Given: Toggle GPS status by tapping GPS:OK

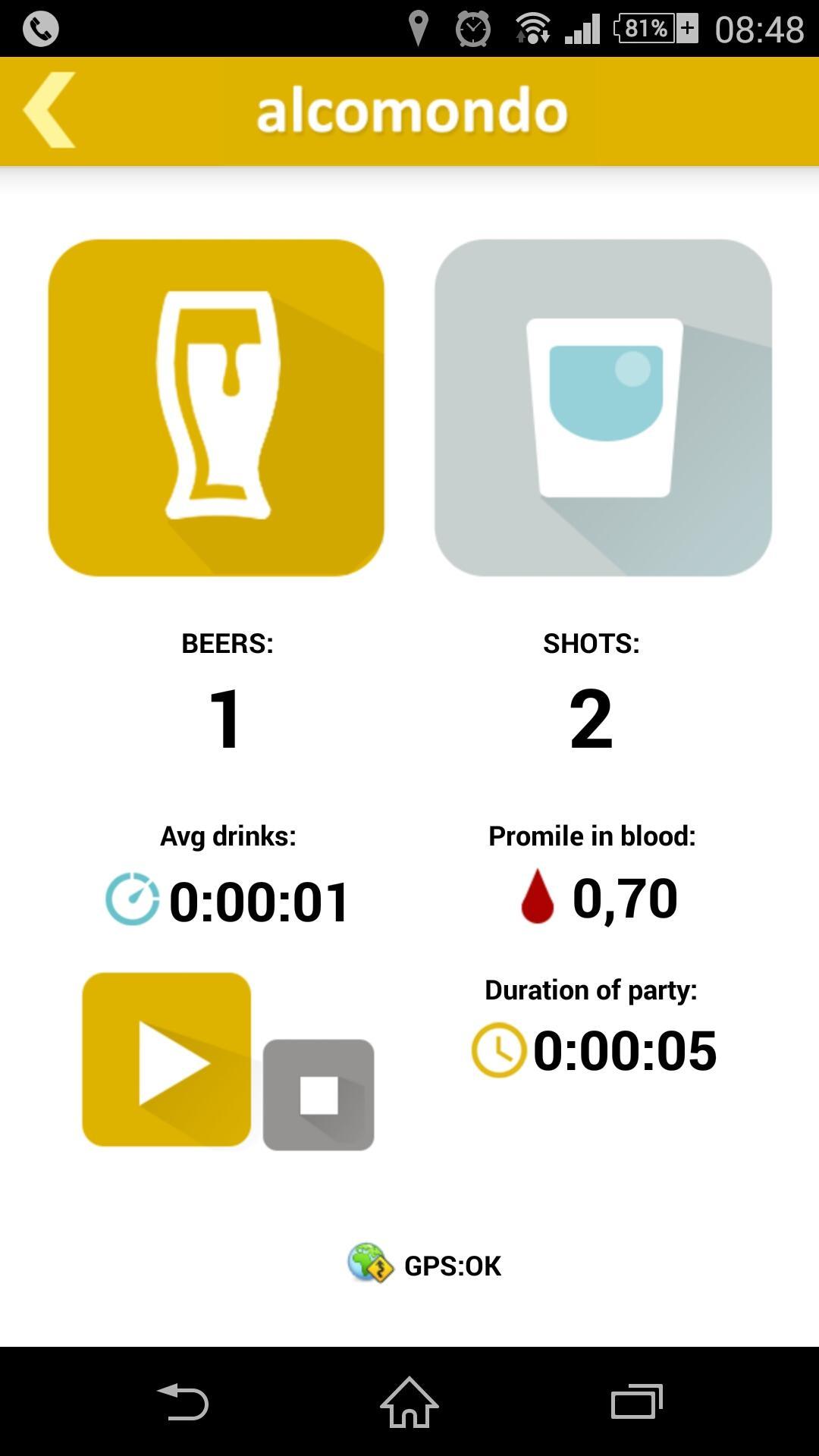Looking at the screenshot, I should pyautogui.click(x=453, y=1265).
